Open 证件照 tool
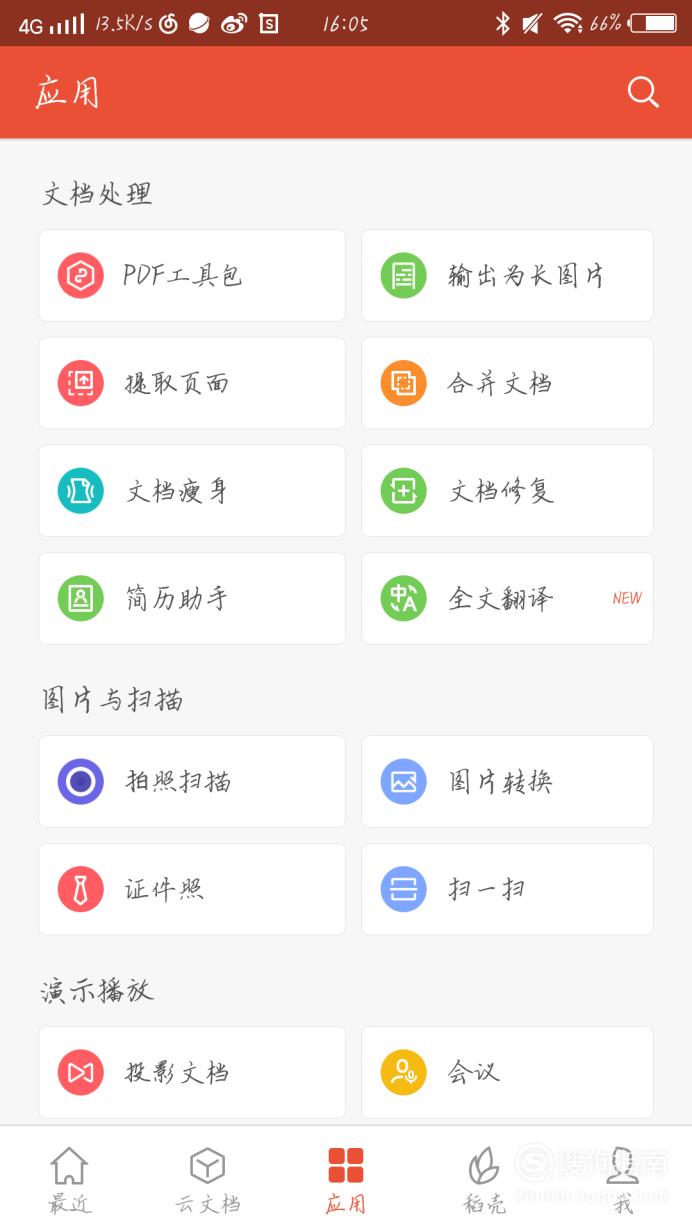This screenshot has height=1230, width=692. tap(192, 889)
